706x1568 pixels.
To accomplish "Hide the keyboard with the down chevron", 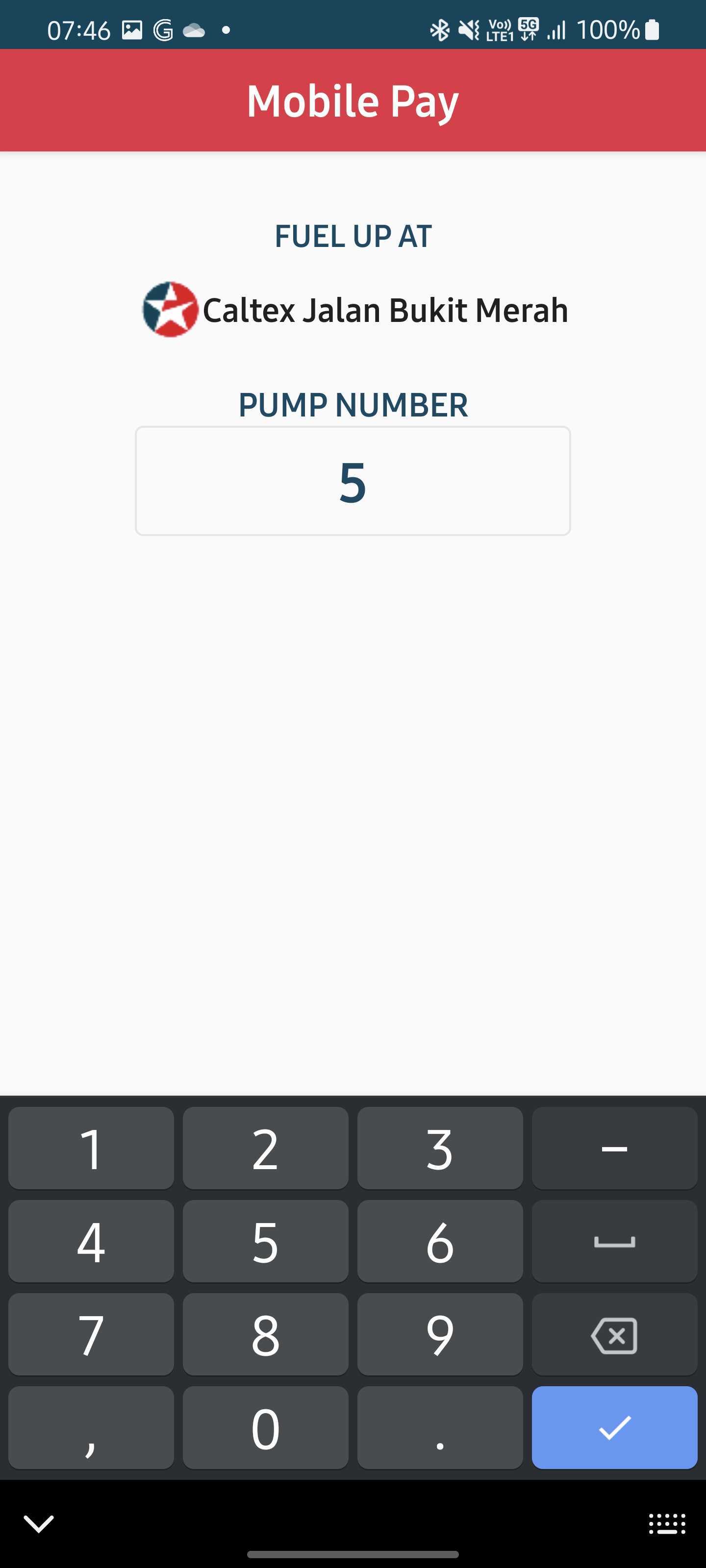I will [39, 1523].
